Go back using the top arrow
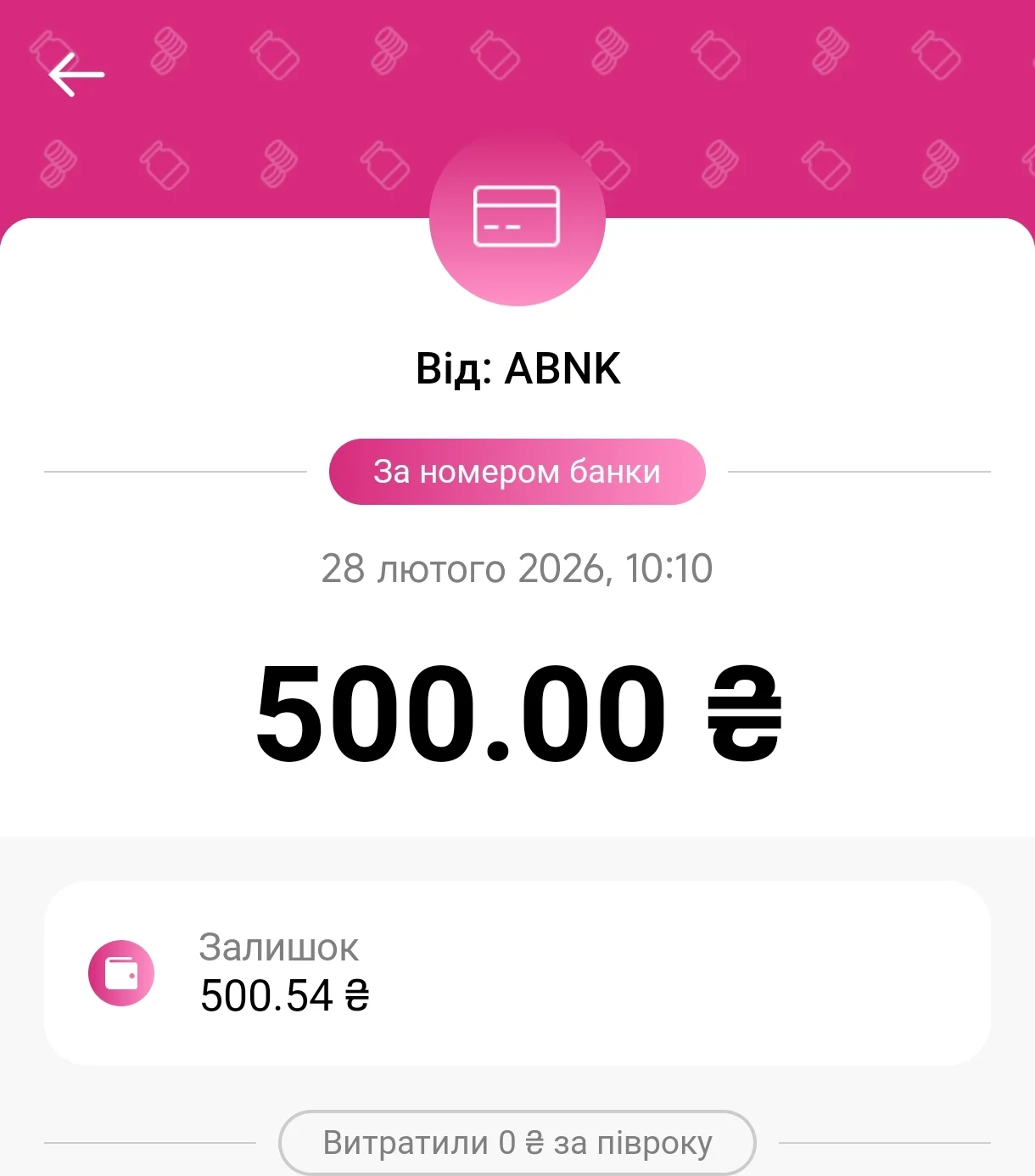The width and height of the screenshot is (1035, 1176). [76, 75]
